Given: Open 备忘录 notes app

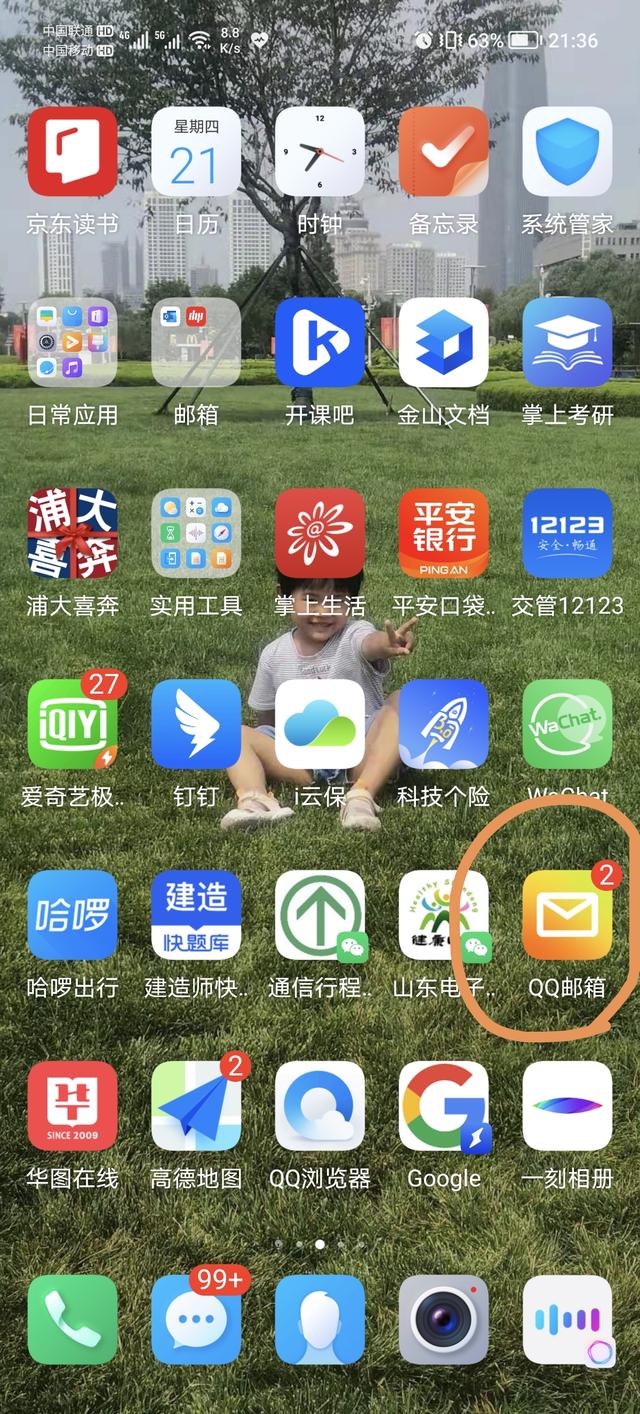Looking at the screenshot, I should (x=444, y=152).
